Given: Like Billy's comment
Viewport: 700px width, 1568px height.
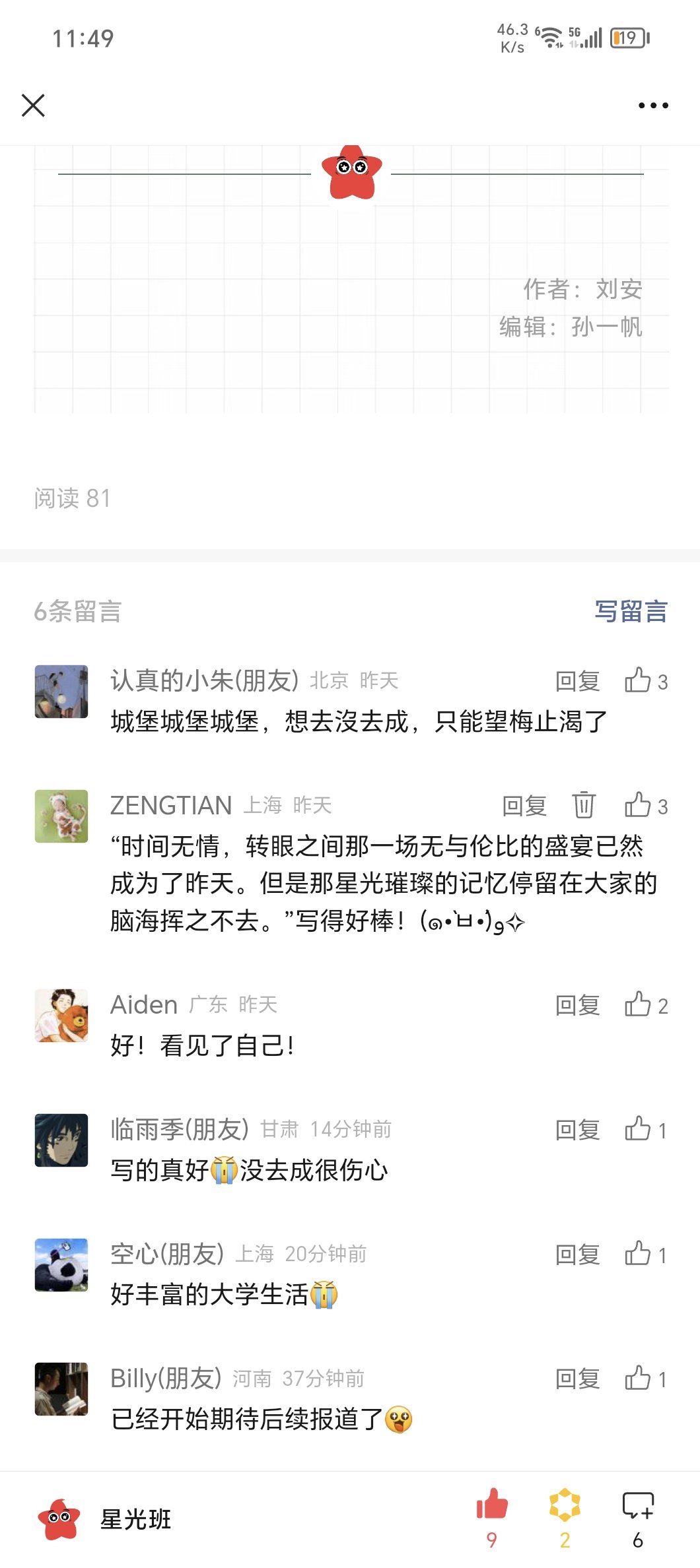Looking at the screenshot, I should [639, 1379].
